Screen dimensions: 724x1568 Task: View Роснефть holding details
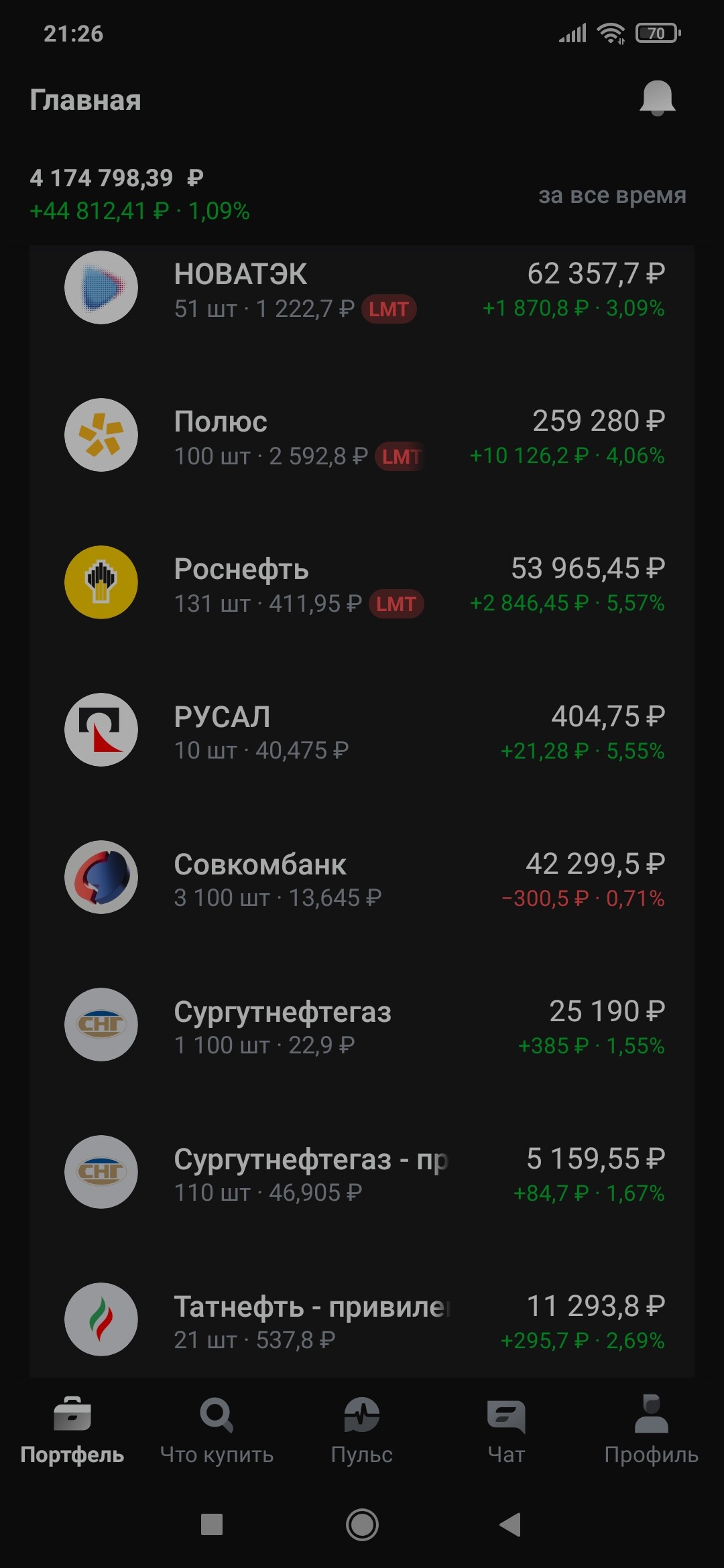362,584
